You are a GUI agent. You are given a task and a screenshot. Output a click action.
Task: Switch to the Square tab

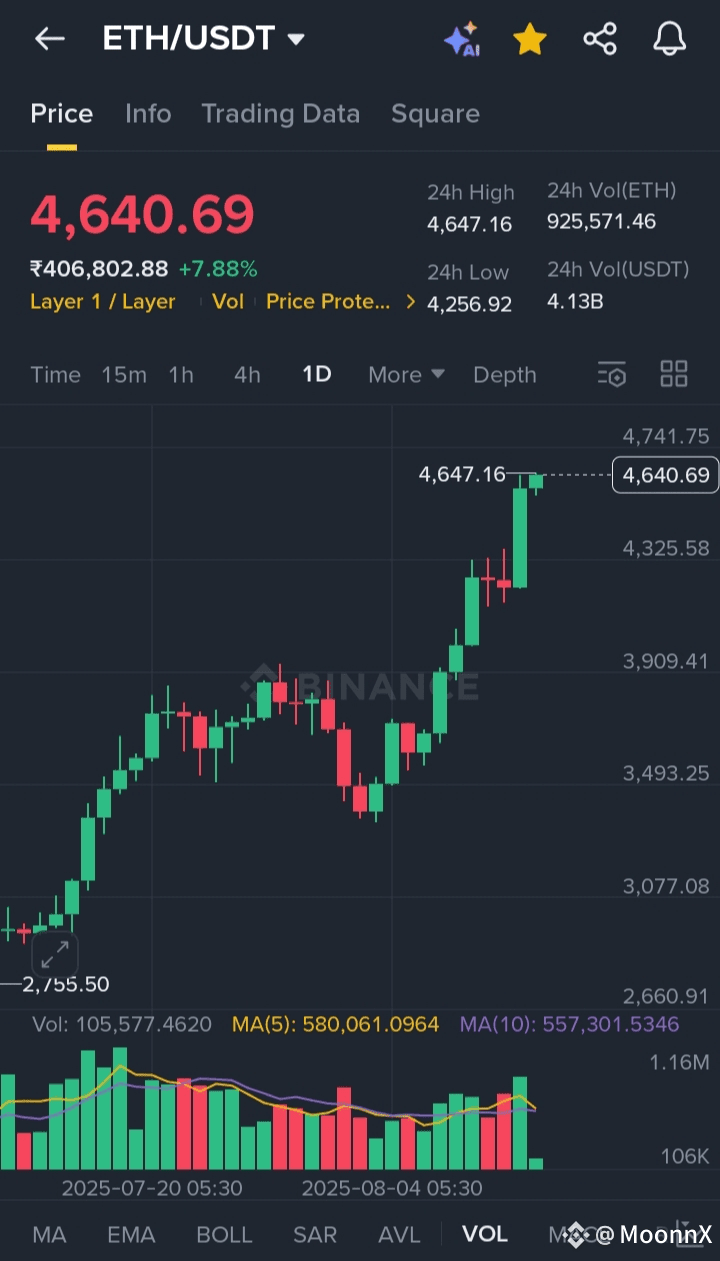coord(435,114)
